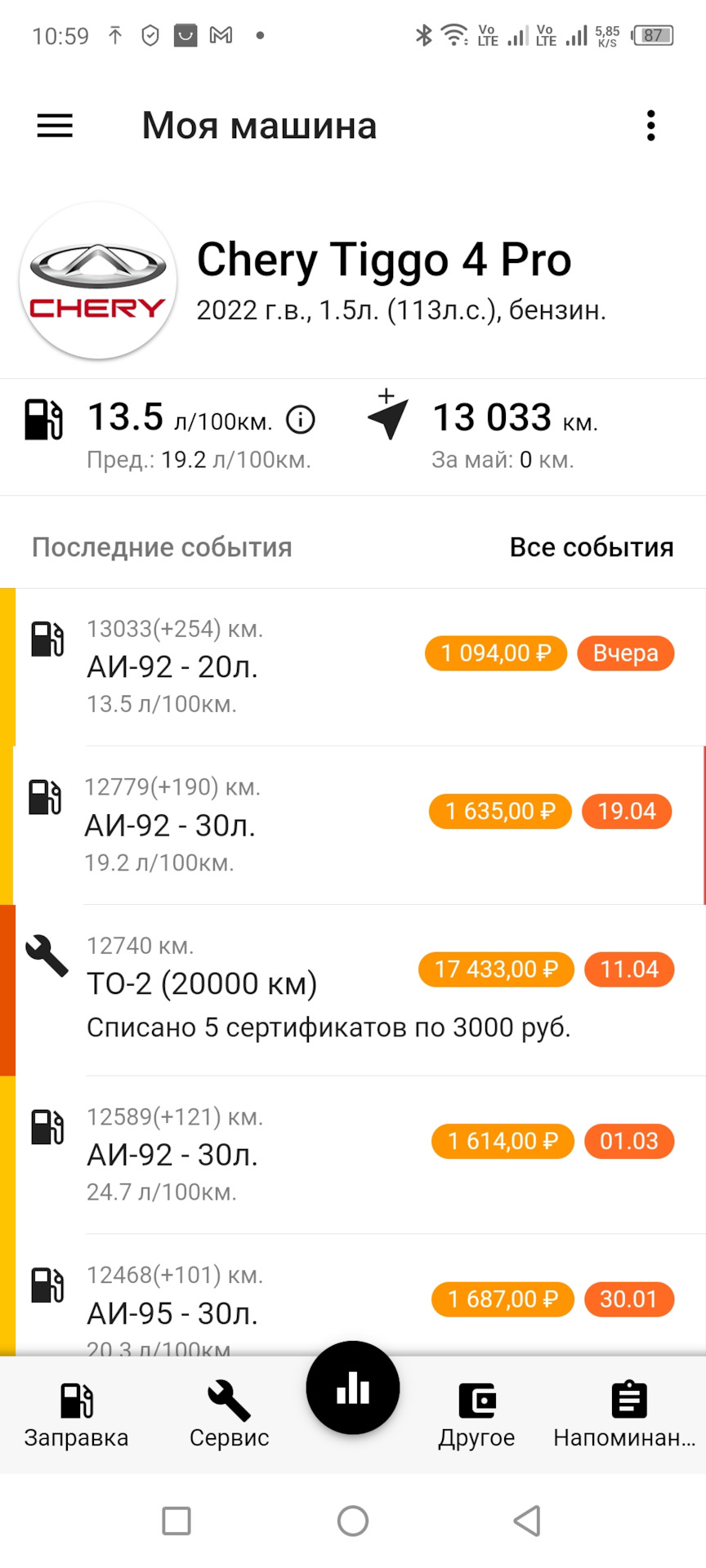Add new mileage via odometer icon

coord(388,416)
